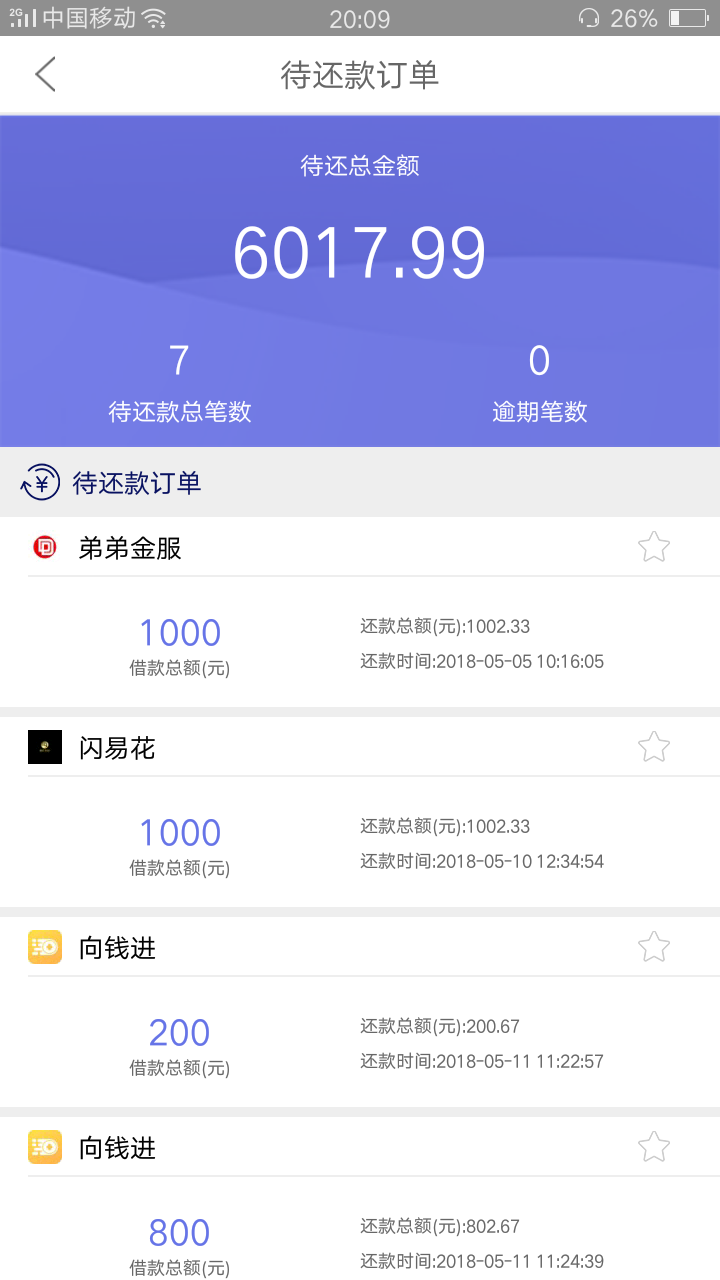Star the 向钱进 200 yuan order

pos(653,947)
